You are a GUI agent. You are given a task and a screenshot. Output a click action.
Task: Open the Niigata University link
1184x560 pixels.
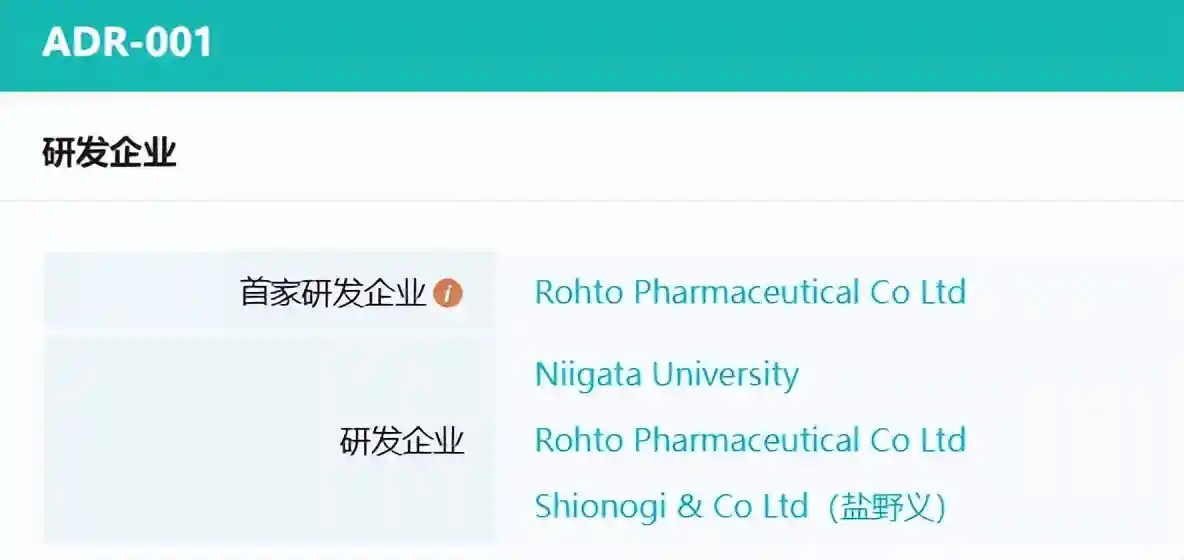(x=666, y=375)
